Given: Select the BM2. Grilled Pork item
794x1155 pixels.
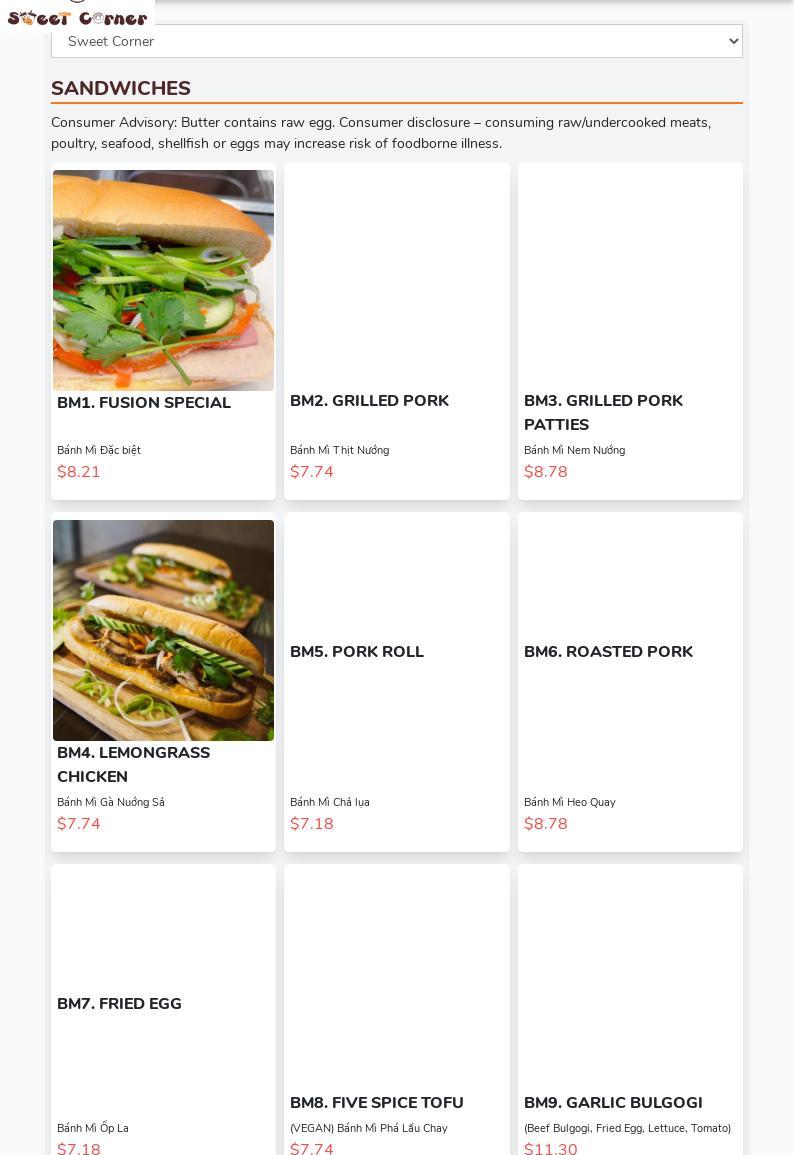Looking at the screenshot, I should pyautogui.click(x=396, y=330).
